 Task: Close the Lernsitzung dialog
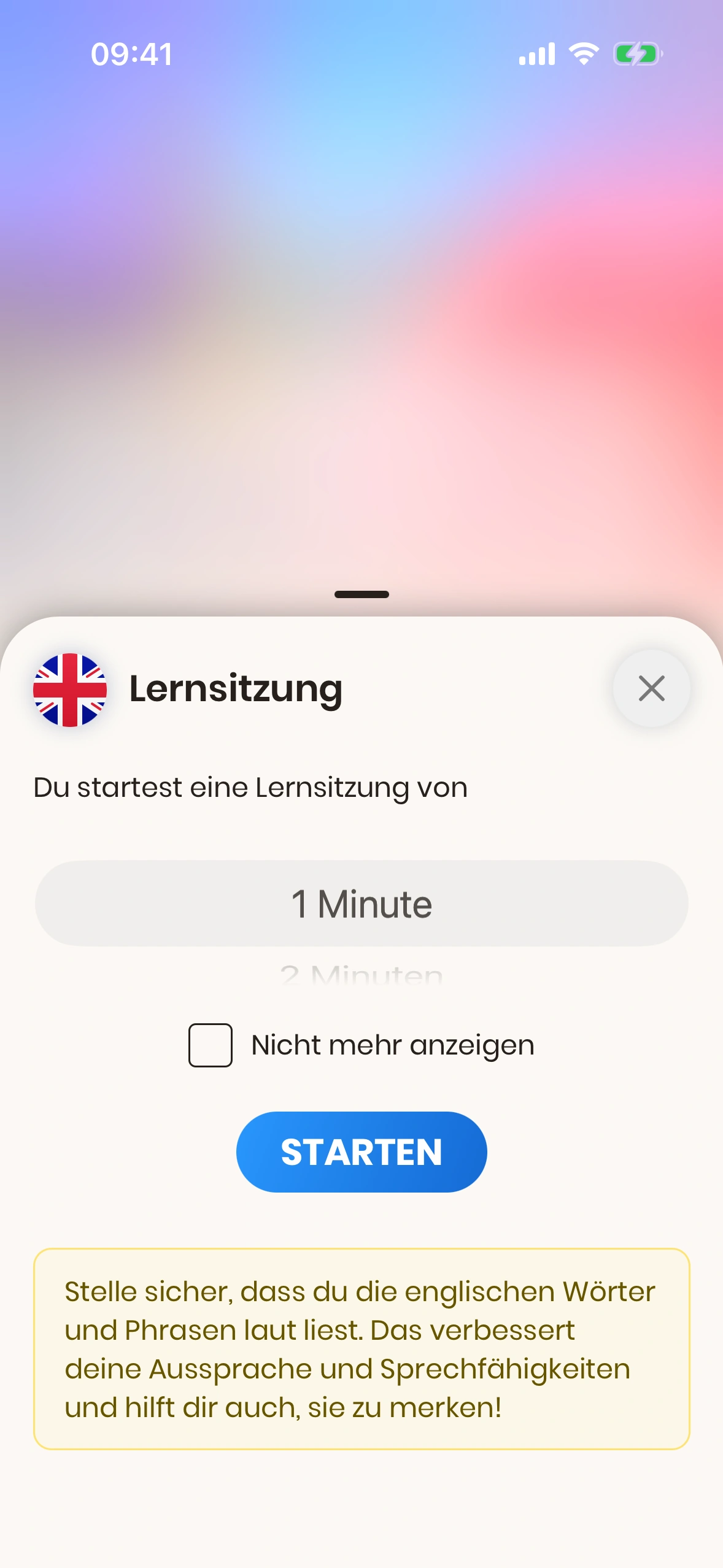651,688
